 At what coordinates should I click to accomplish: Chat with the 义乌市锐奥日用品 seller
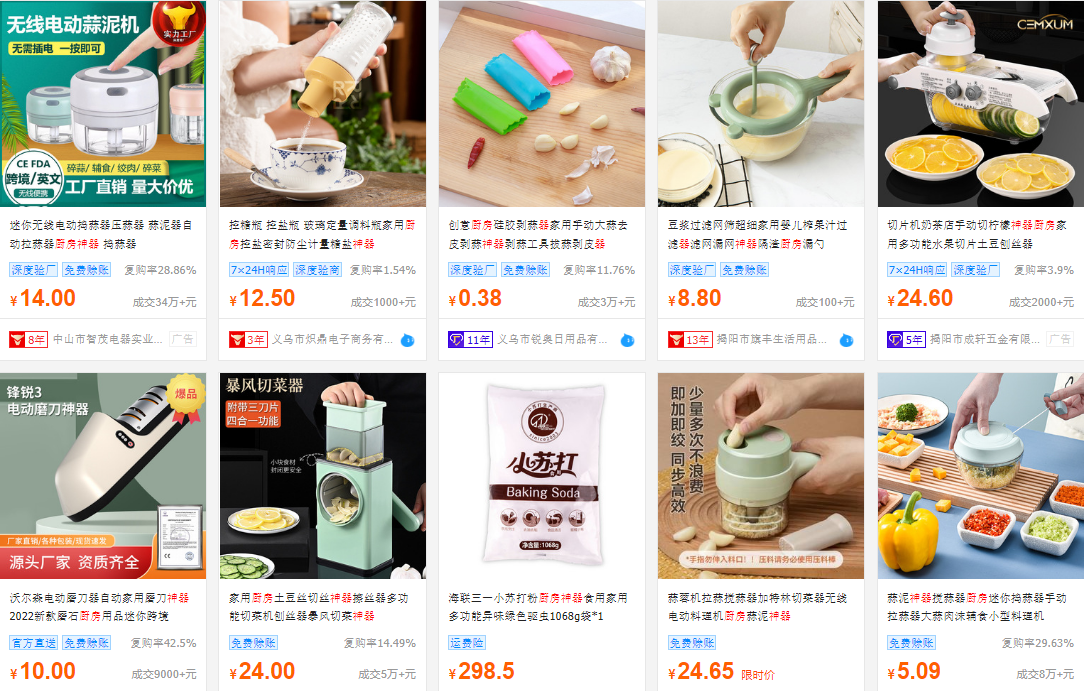point(627,340)
